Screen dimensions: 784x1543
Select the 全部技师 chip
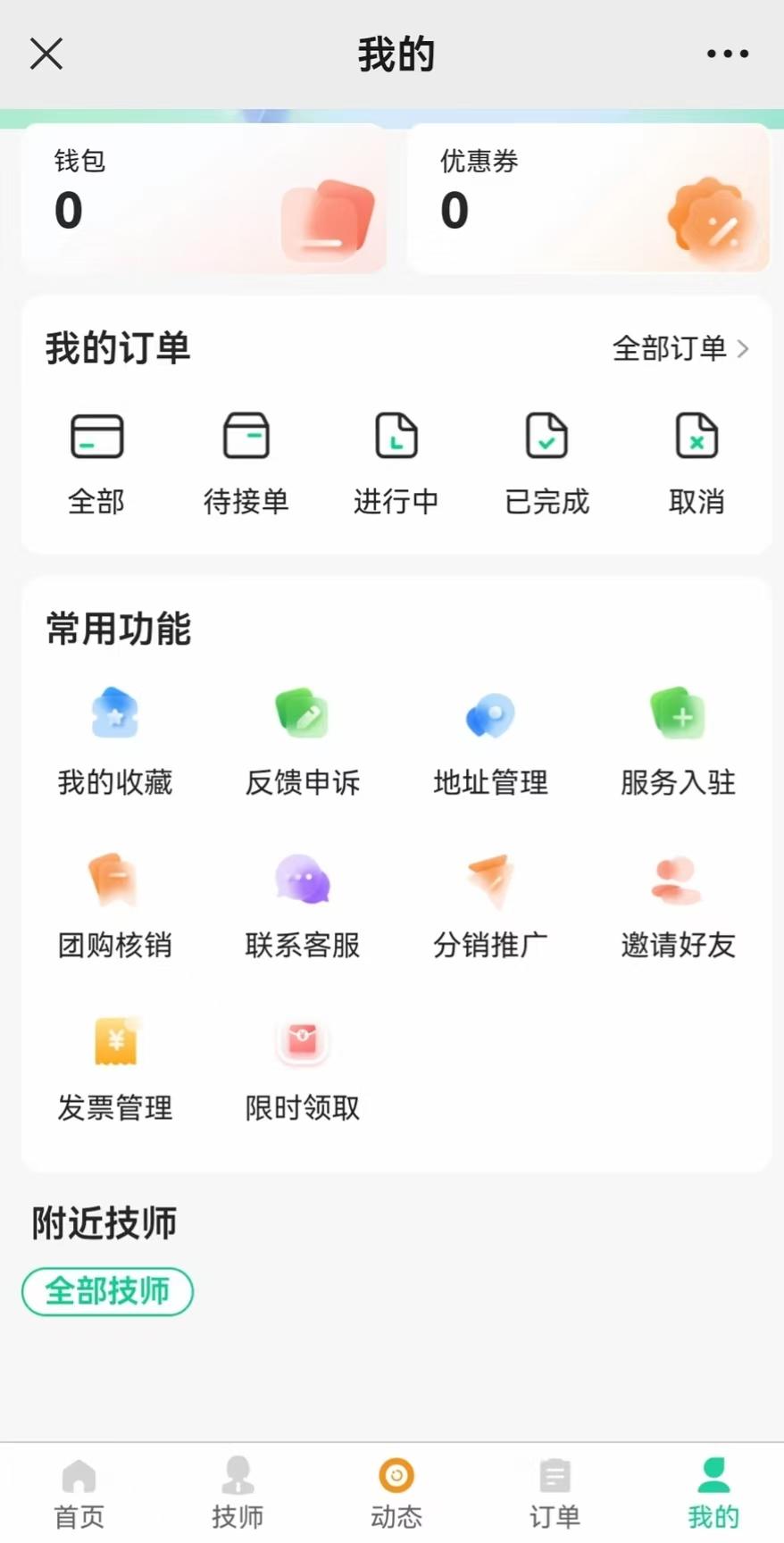click(x=107, y=1291)
